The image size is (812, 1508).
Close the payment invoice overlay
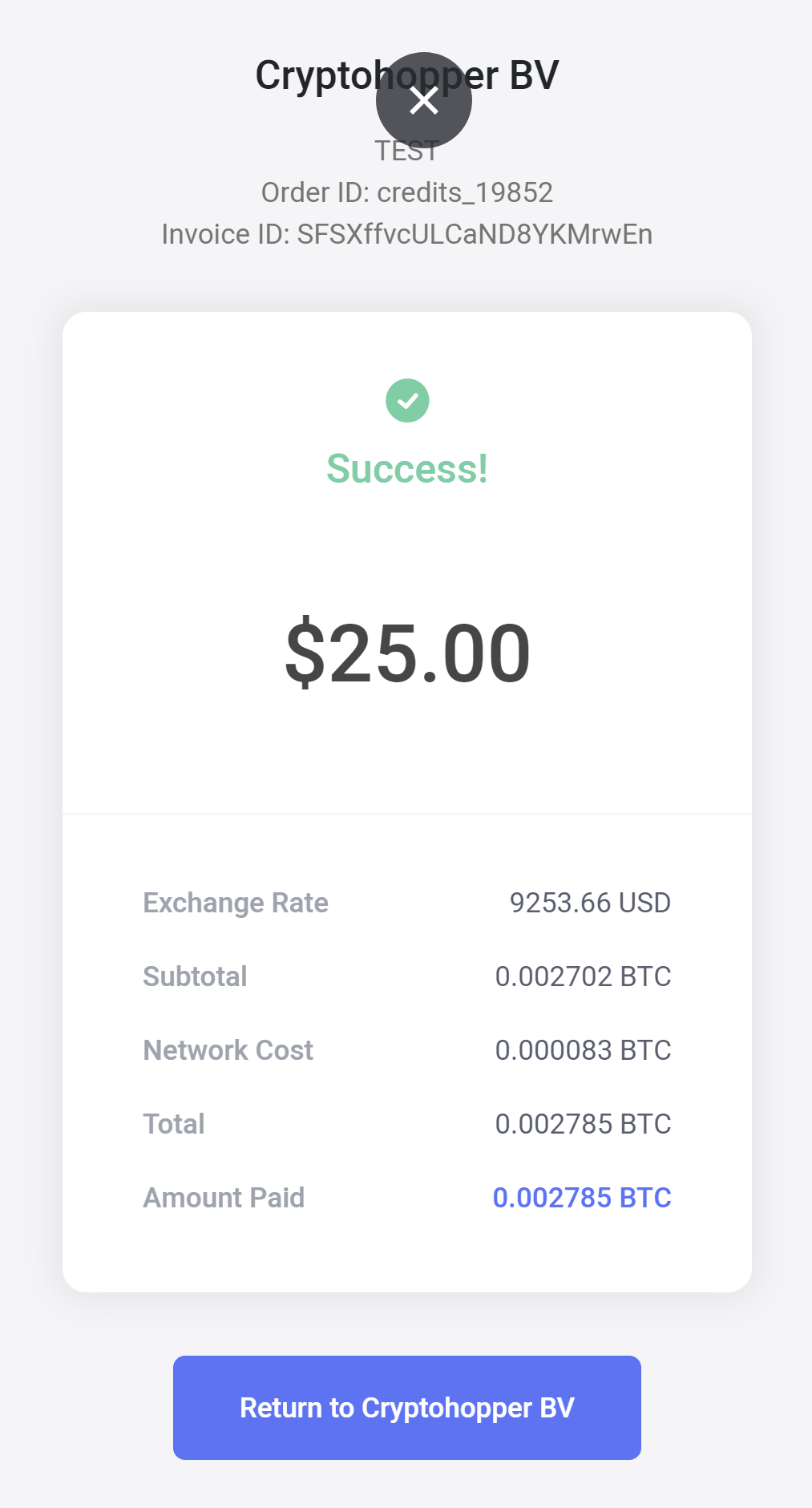(x=423, y=100)
